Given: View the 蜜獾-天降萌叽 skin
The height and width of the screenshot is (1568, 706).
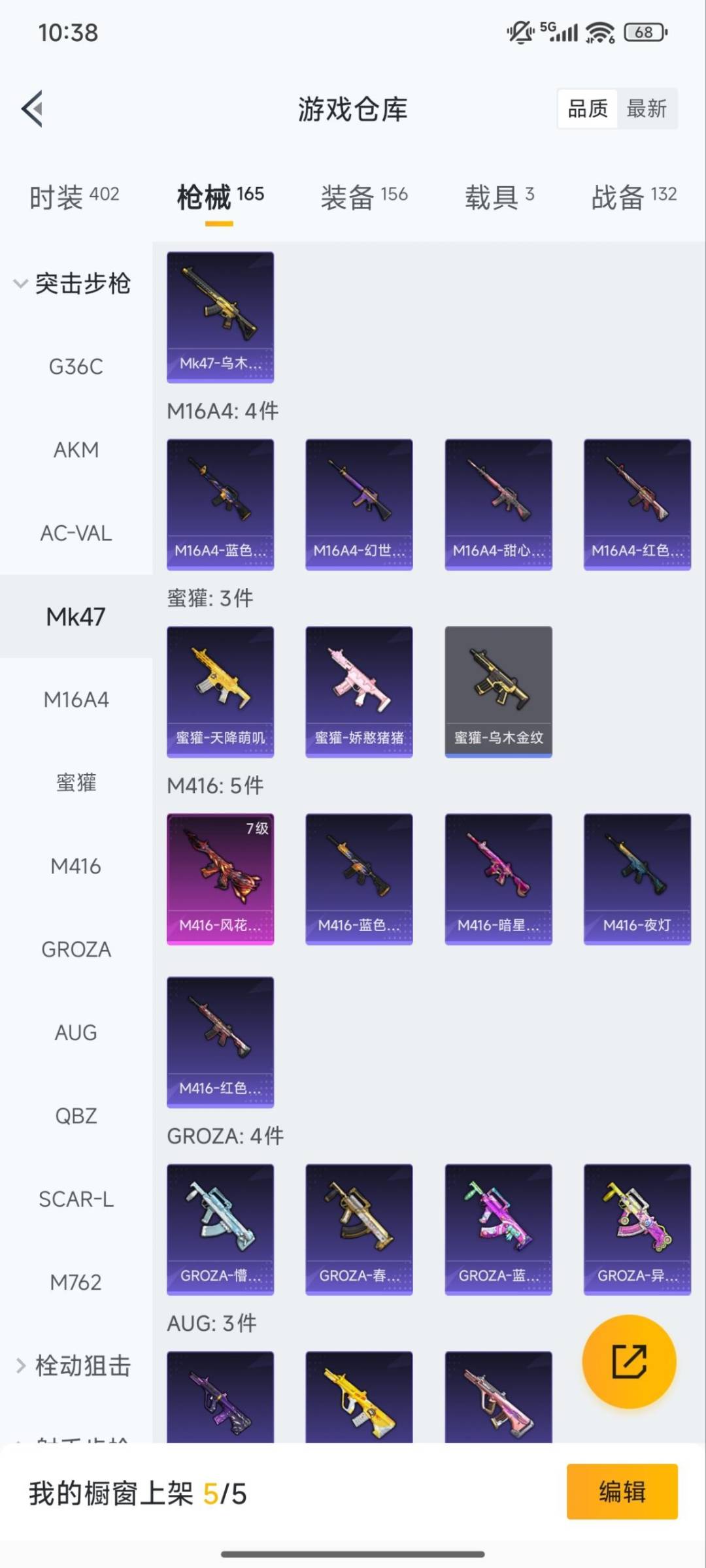Looking at the screenshot, I should click(x=220, y=691).
